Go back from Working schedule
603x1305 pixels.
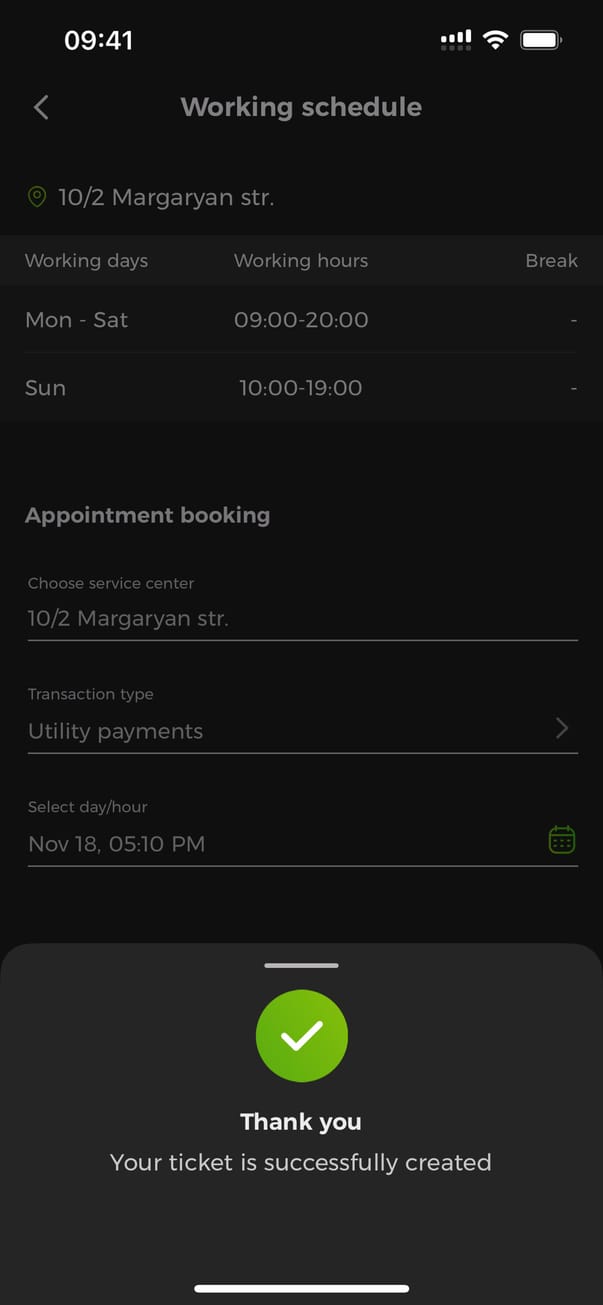[41, 107]
